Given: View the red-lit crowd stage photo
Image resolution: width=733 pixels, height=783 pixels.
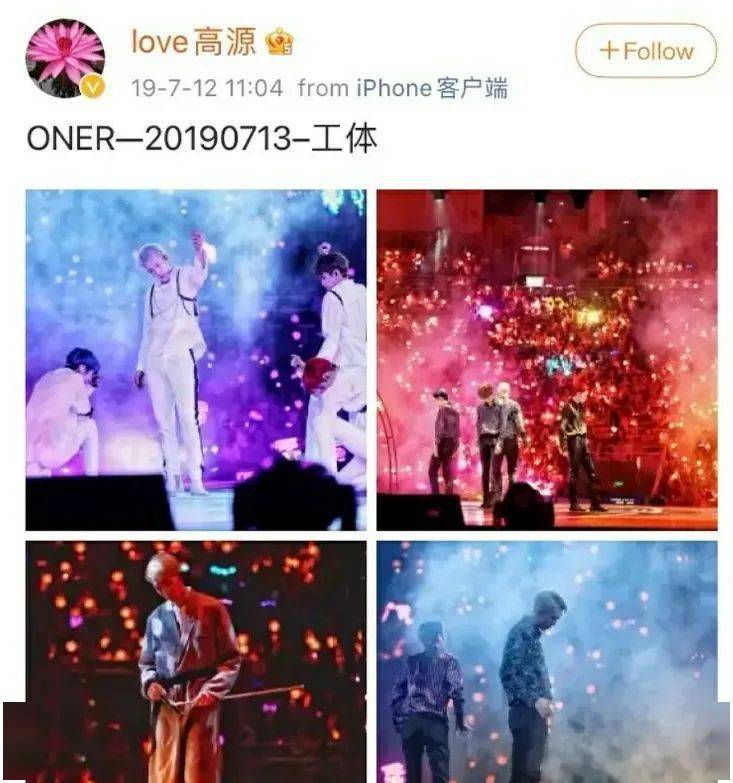Looking at the screenshot, I should tap(547, 359).
